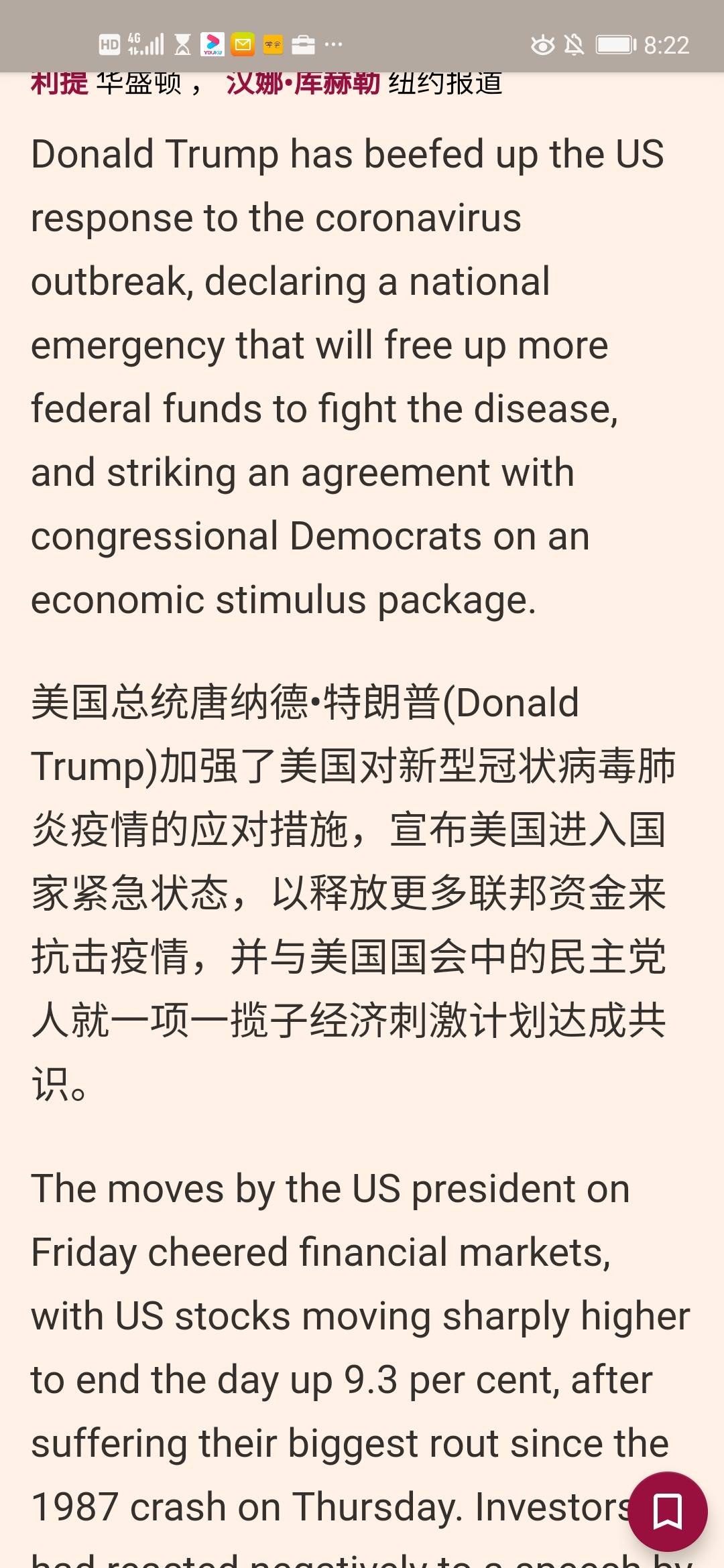This screenshot has height=1568, width=724.
Task: Tap the floating bookmark button
Action: [667, 1512]
